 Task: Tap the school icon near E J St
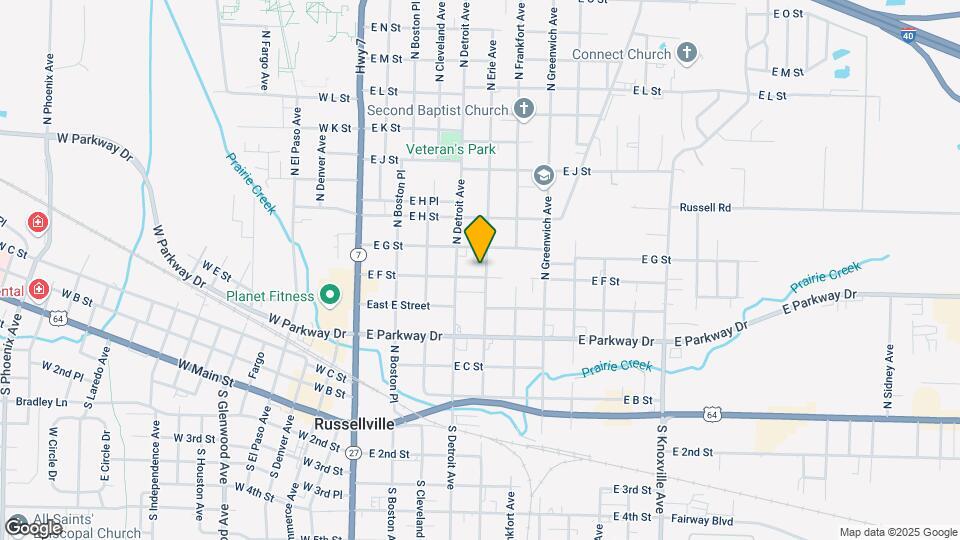click(544, 176)
